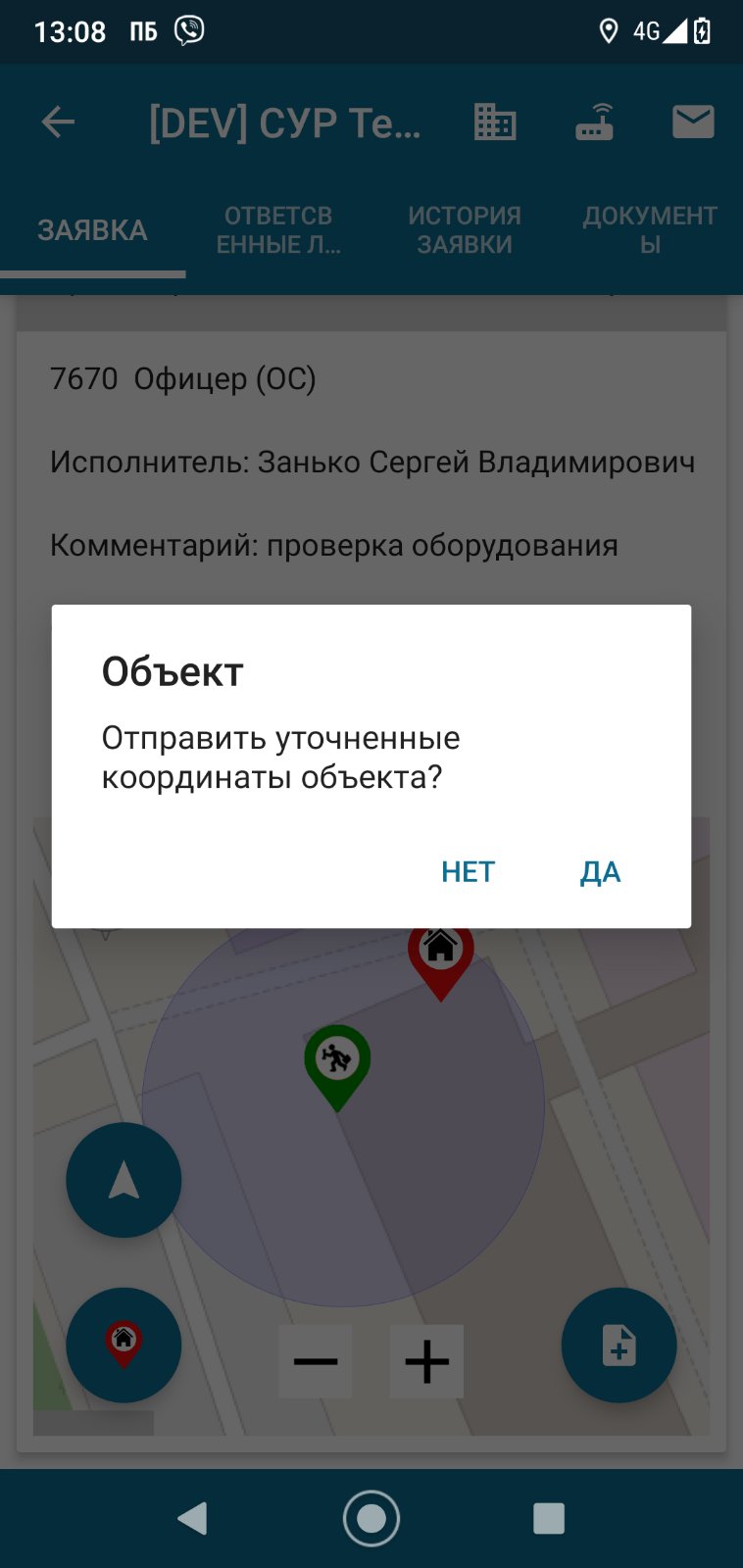743x1568 pixels.
Task: Tap the system back button
Action: pyautogui.click(x=193, y=1519)
